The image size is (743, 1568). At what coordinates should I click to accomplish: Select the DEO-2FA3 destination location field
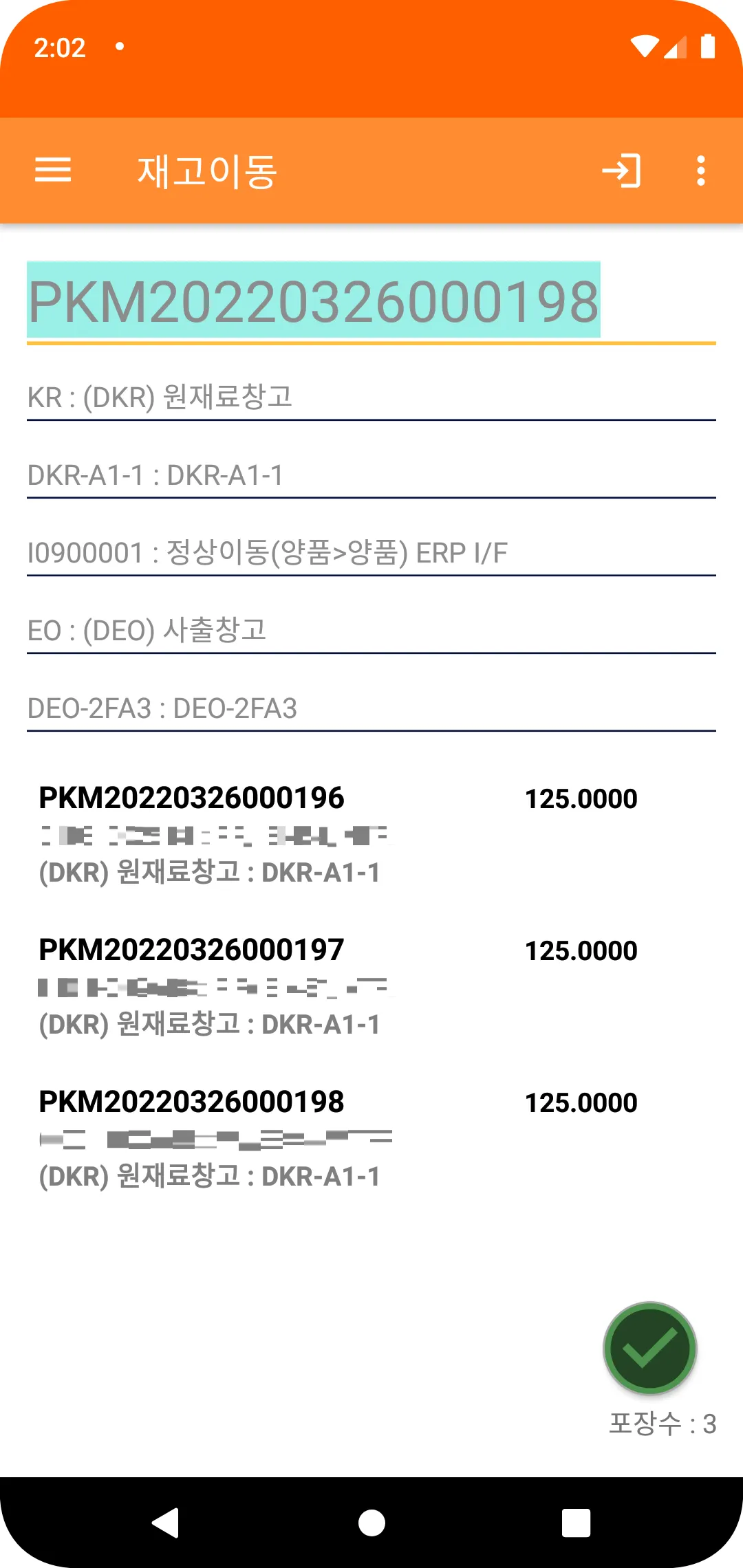point(371,708)
